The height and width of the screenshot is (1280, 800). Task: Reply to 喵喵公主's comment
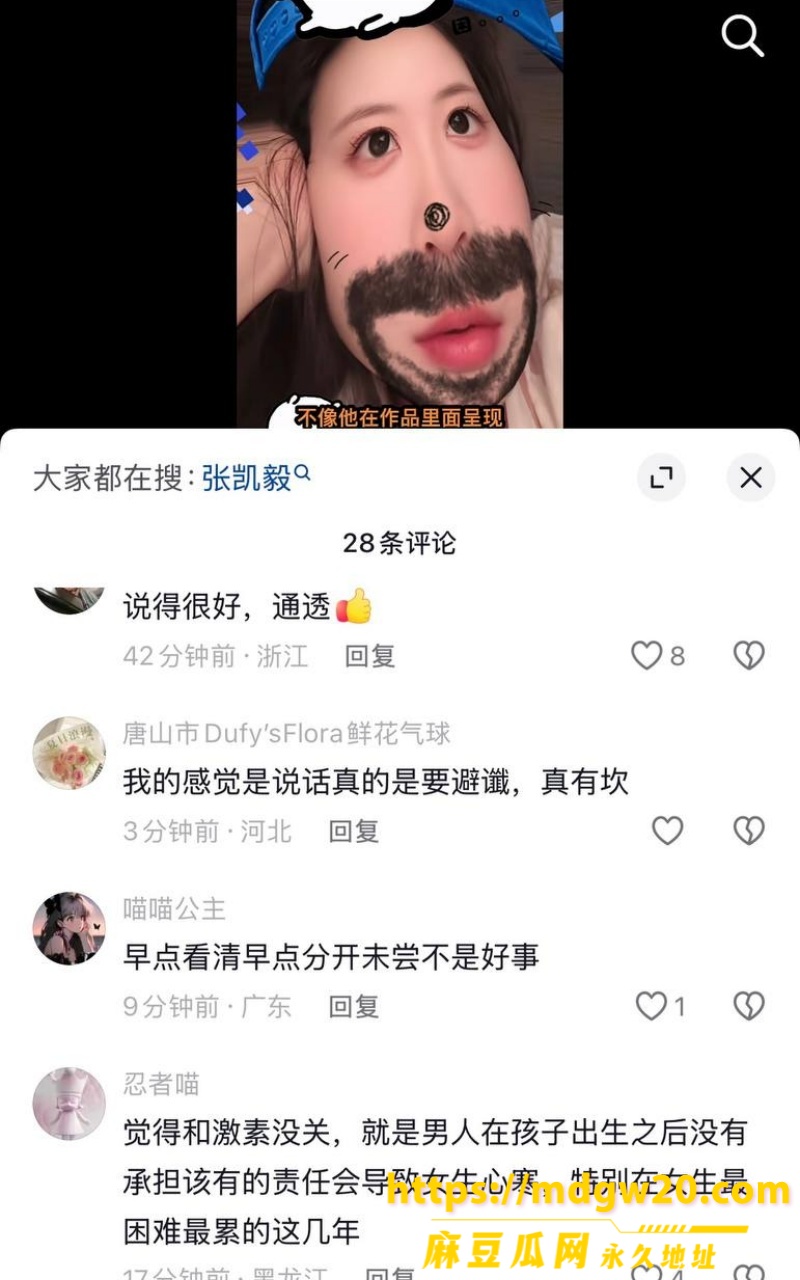click(354, 1006)
